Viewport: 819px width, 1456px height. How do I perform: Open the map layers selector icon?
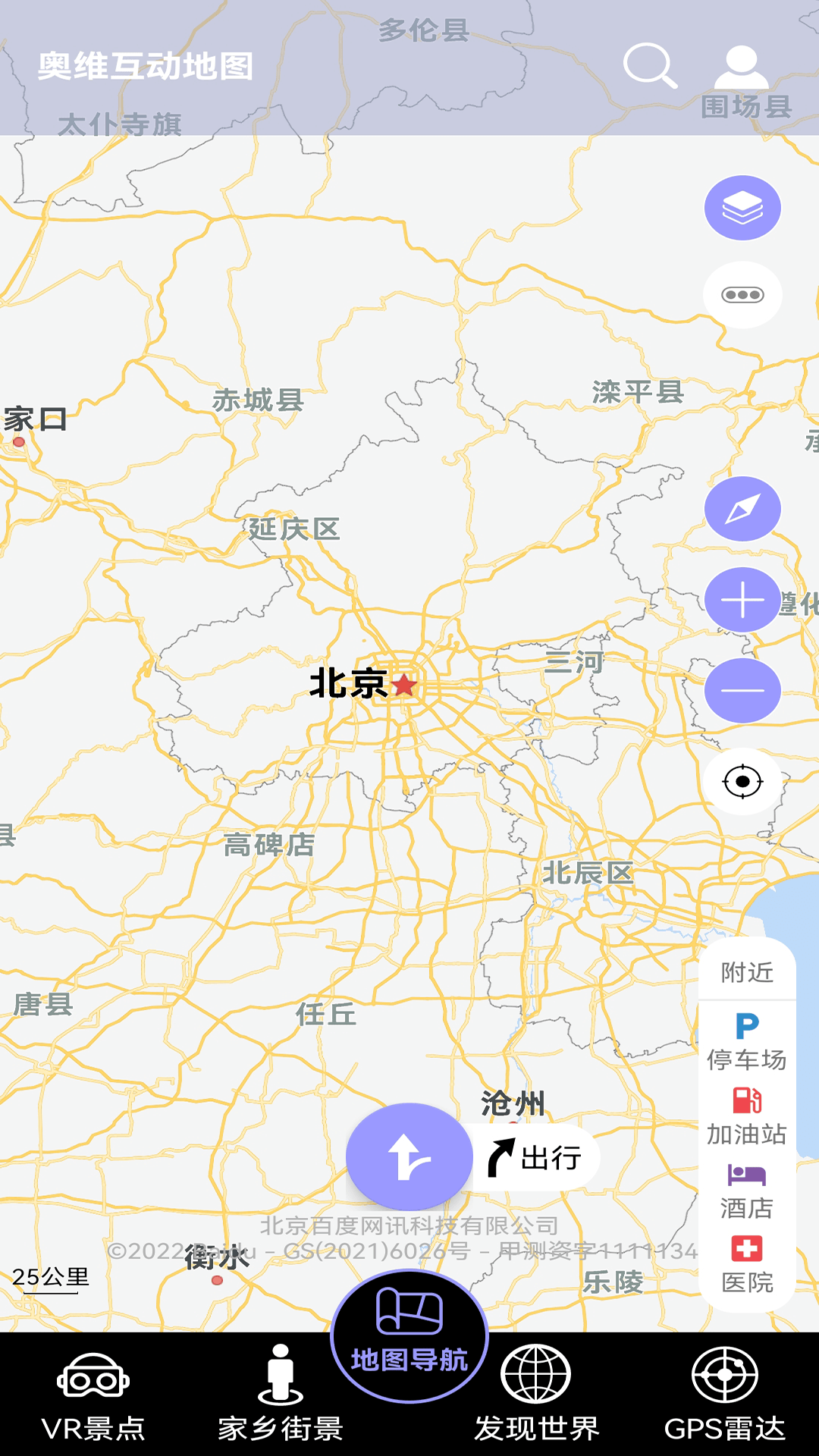coord(742,208)
